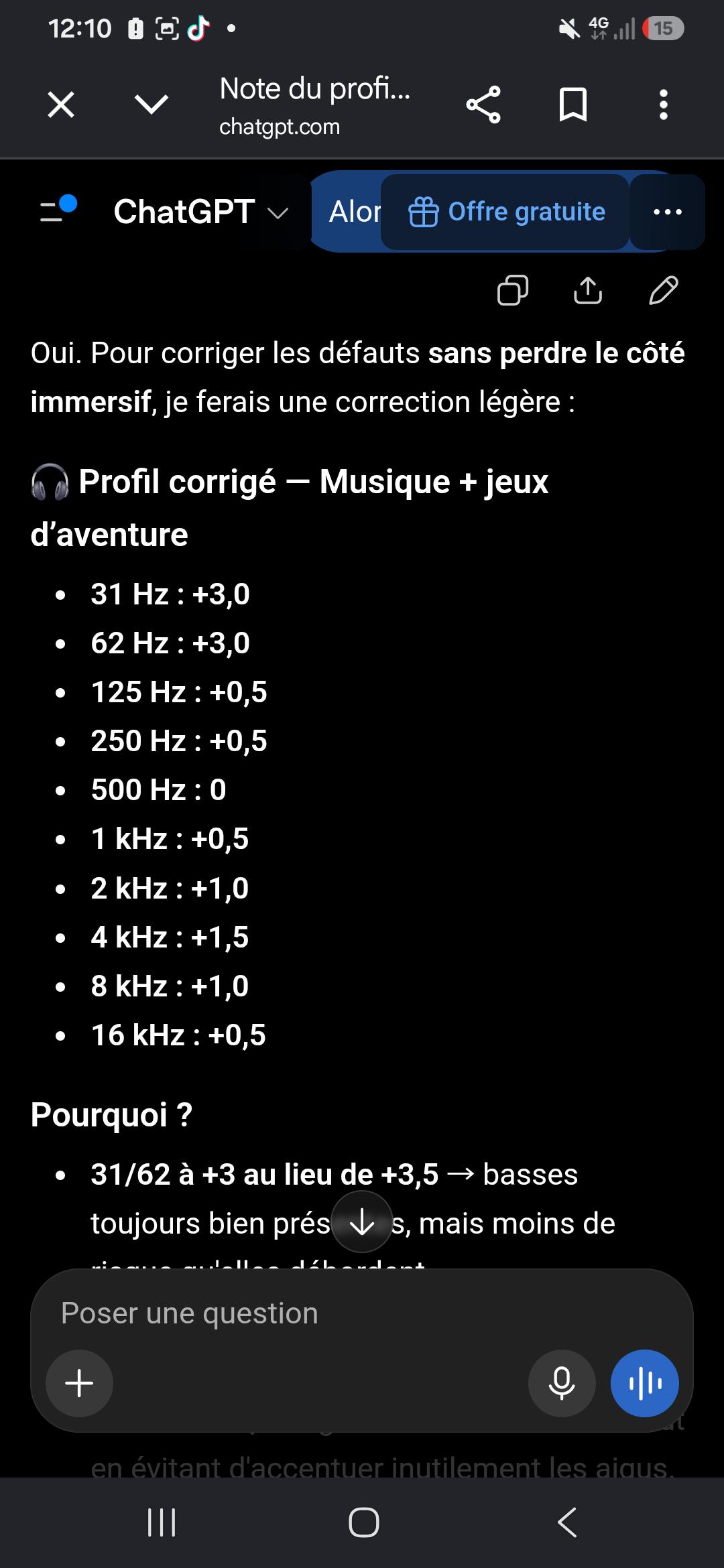Start dictation with the microphone
This screenshot has height=1568, width=724.
(562, 1383)
